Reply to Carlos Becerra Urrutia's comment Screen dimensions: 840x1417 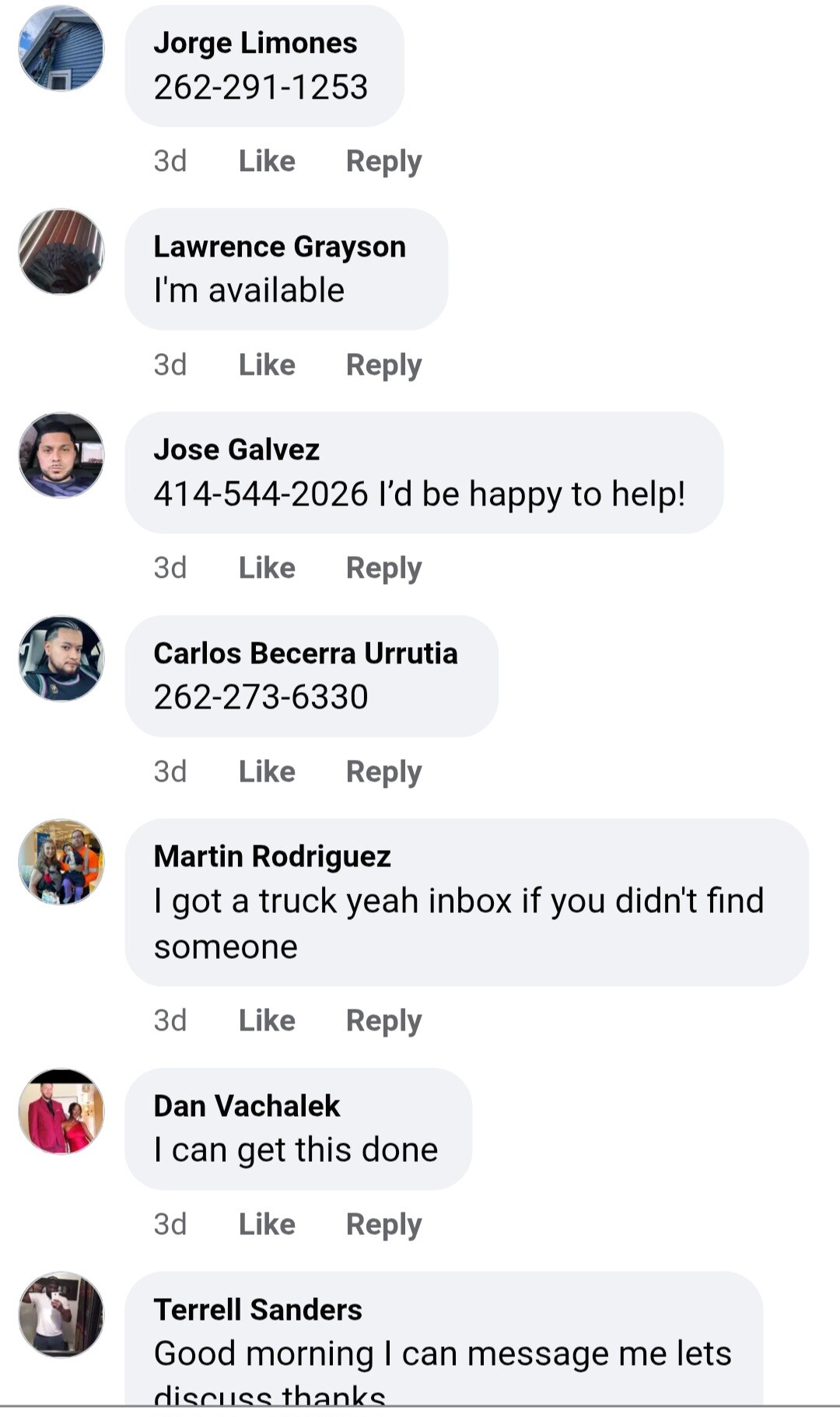click(x=383, y=771)
